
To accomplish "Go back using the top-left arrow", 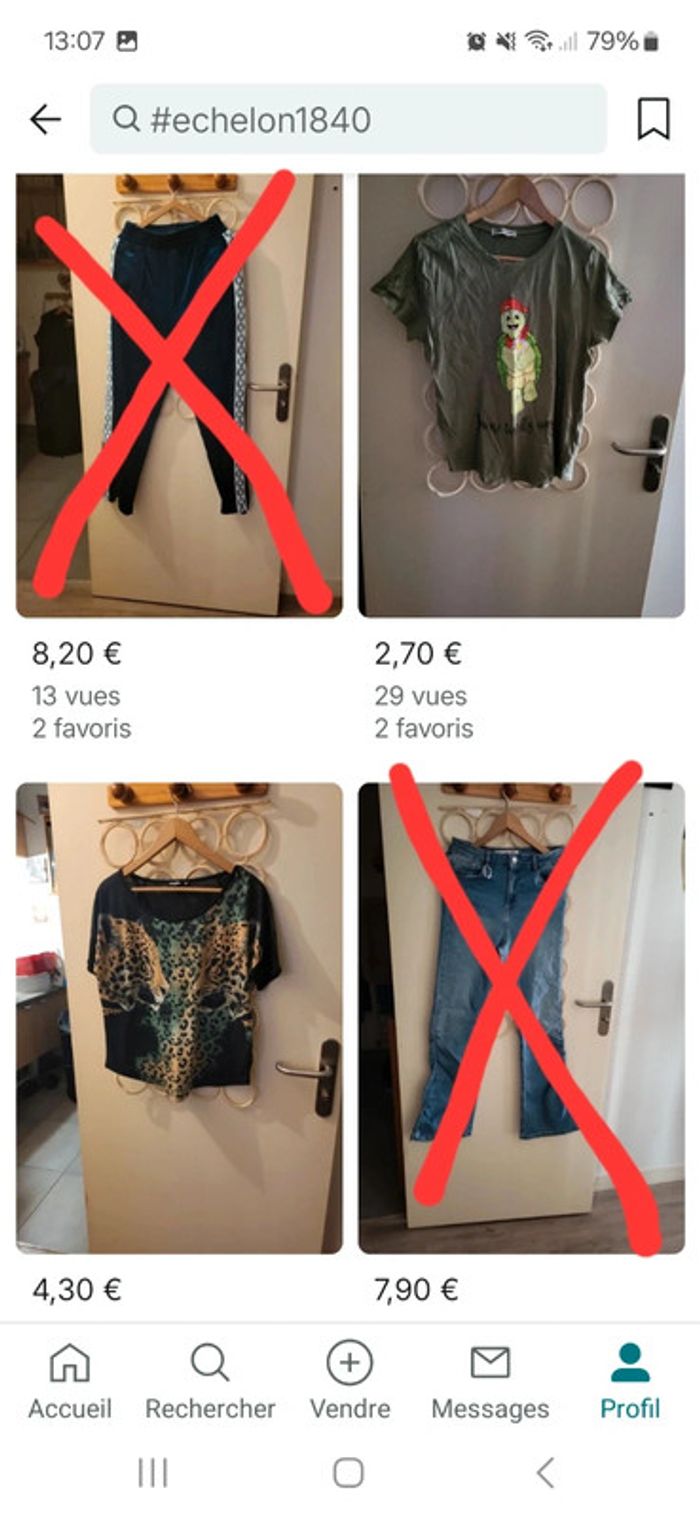I will [45, 120].
